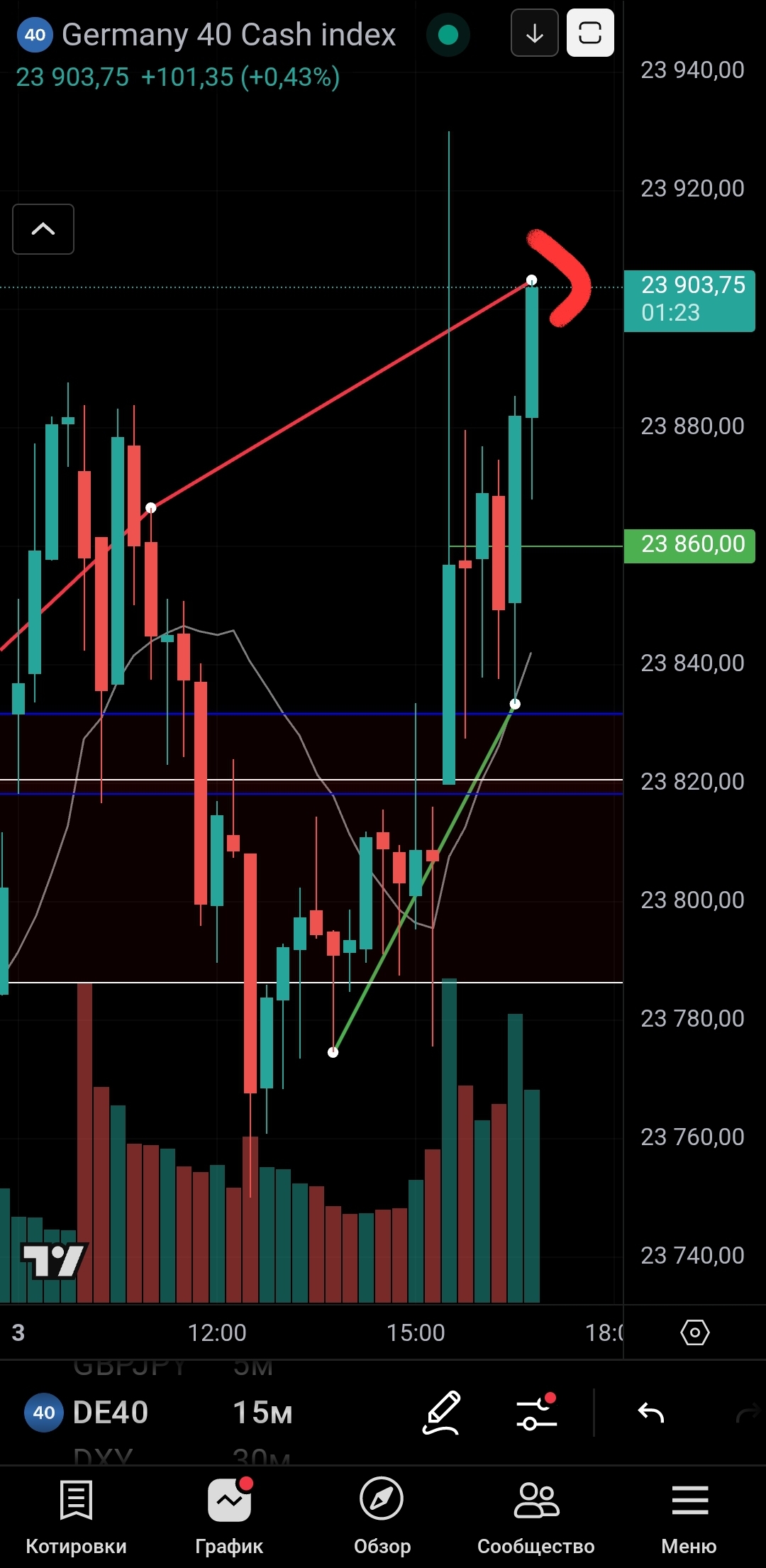
Task: Open the DE40 symbol selector
Action: (89, 1413)
